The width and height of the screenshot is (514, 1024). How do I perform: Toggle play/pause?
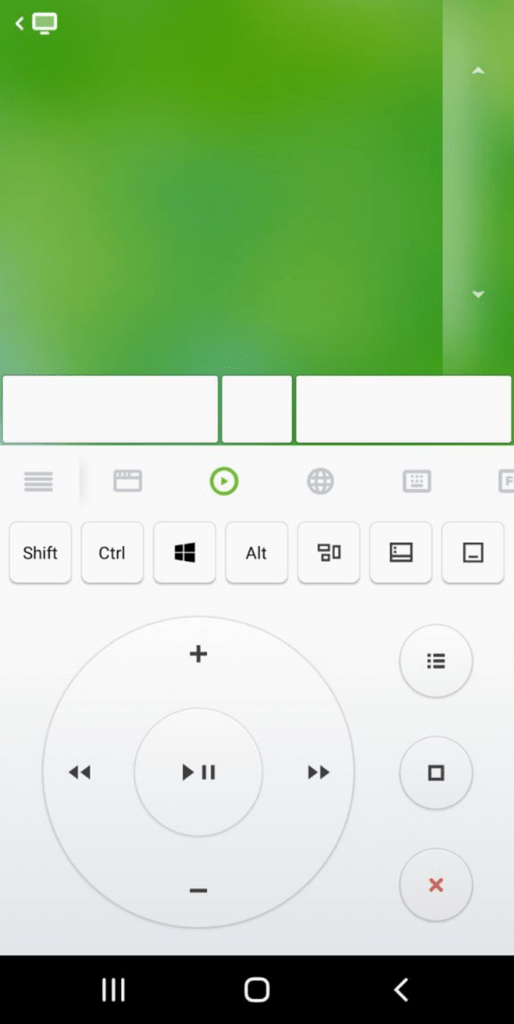tap(199, 772)
